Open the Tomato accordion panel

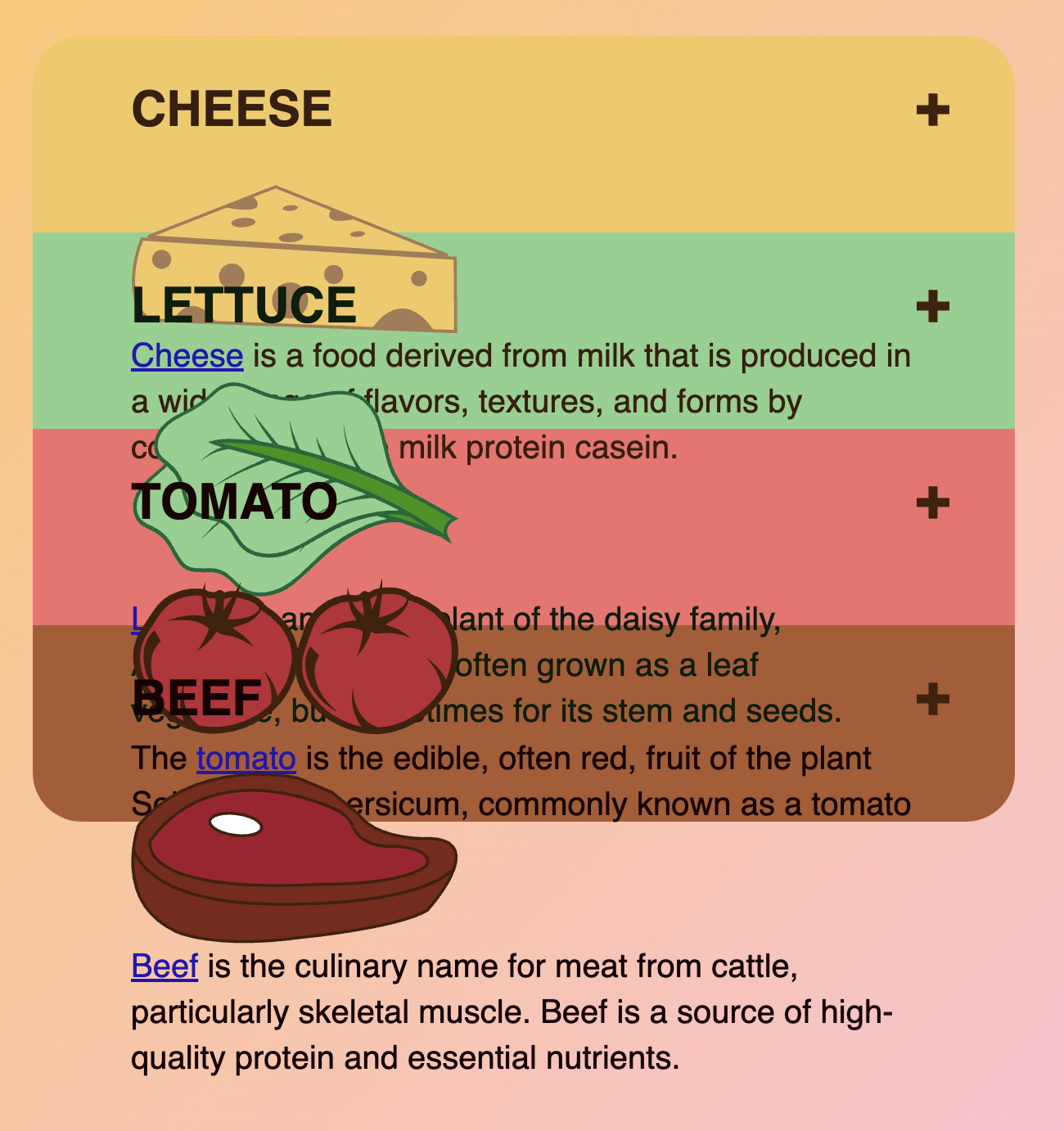click(932, 502)
